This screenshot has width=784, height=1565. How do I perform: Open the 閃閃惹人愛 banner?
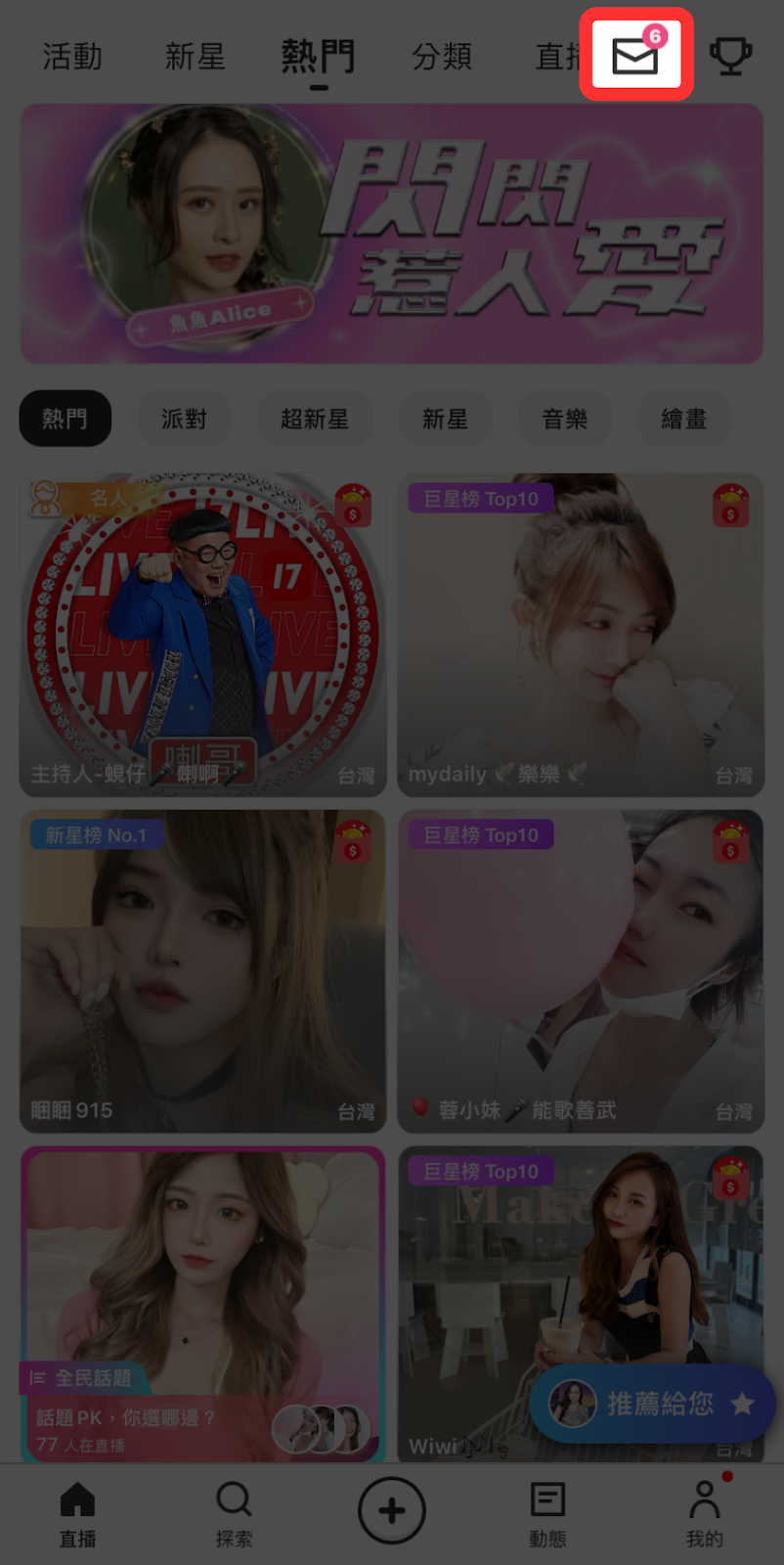tap(391, 235)
